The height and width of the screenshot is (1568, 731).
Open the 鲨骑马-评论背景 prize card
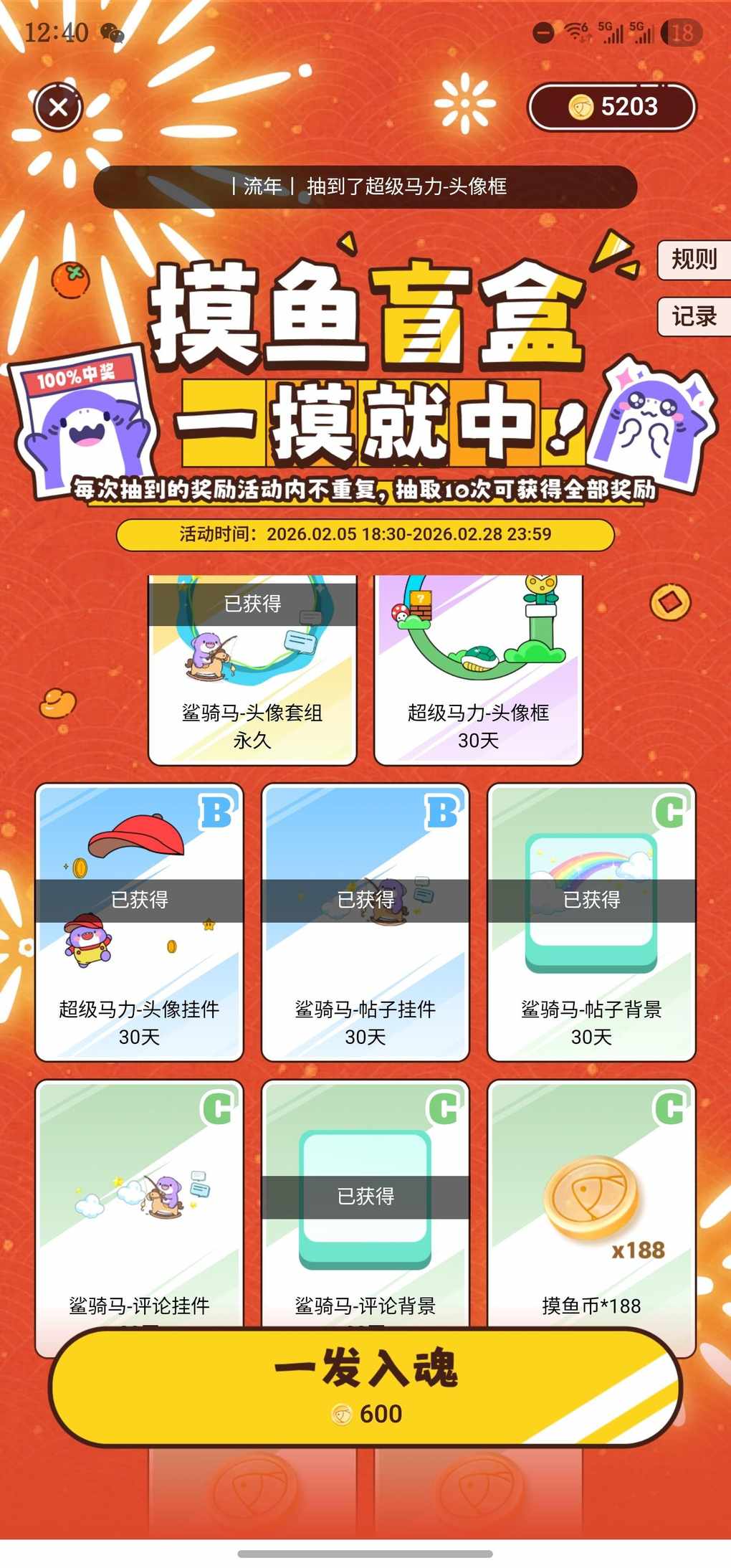(365, 1204)
